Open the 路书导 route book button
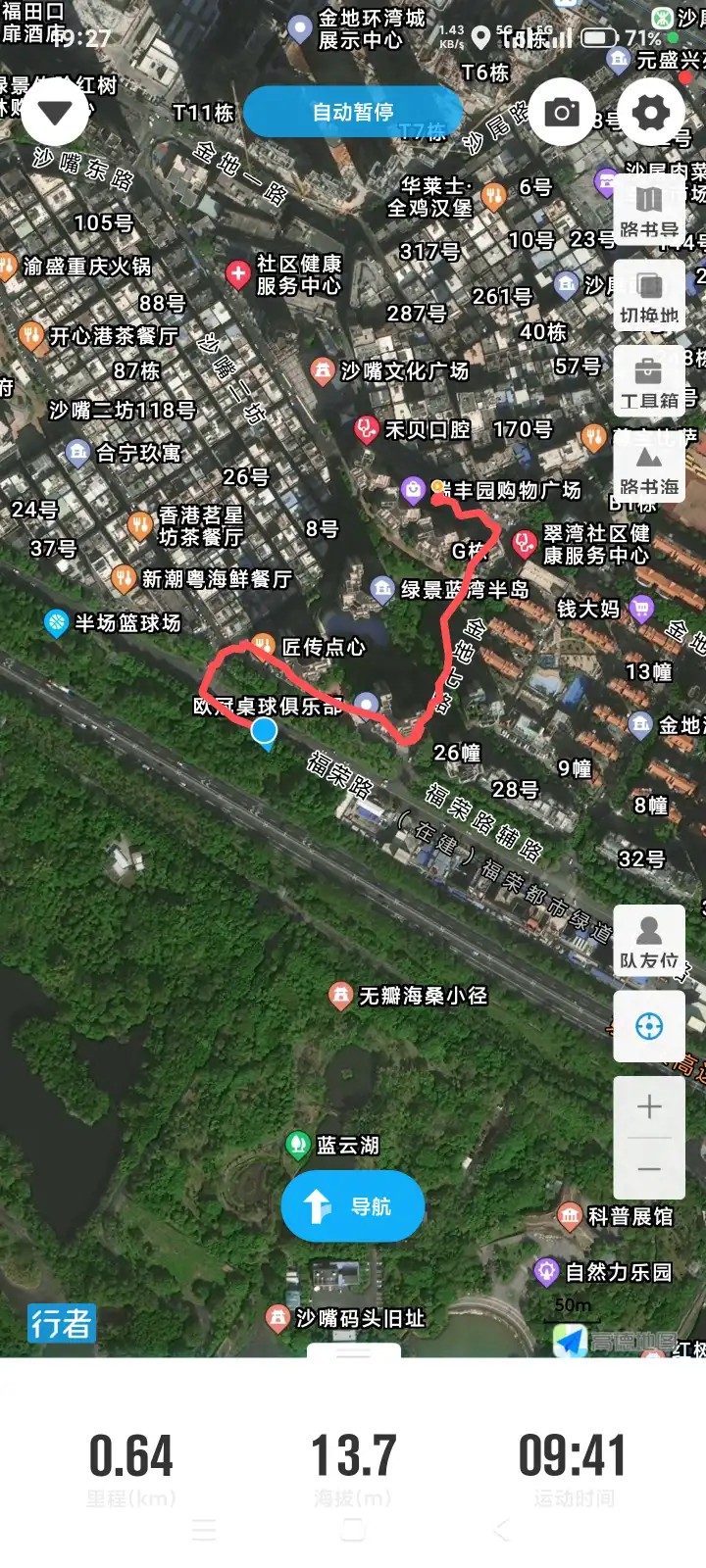Image resolution: width=706 pixels, height=1568 pixels. (x=649, y=210)
